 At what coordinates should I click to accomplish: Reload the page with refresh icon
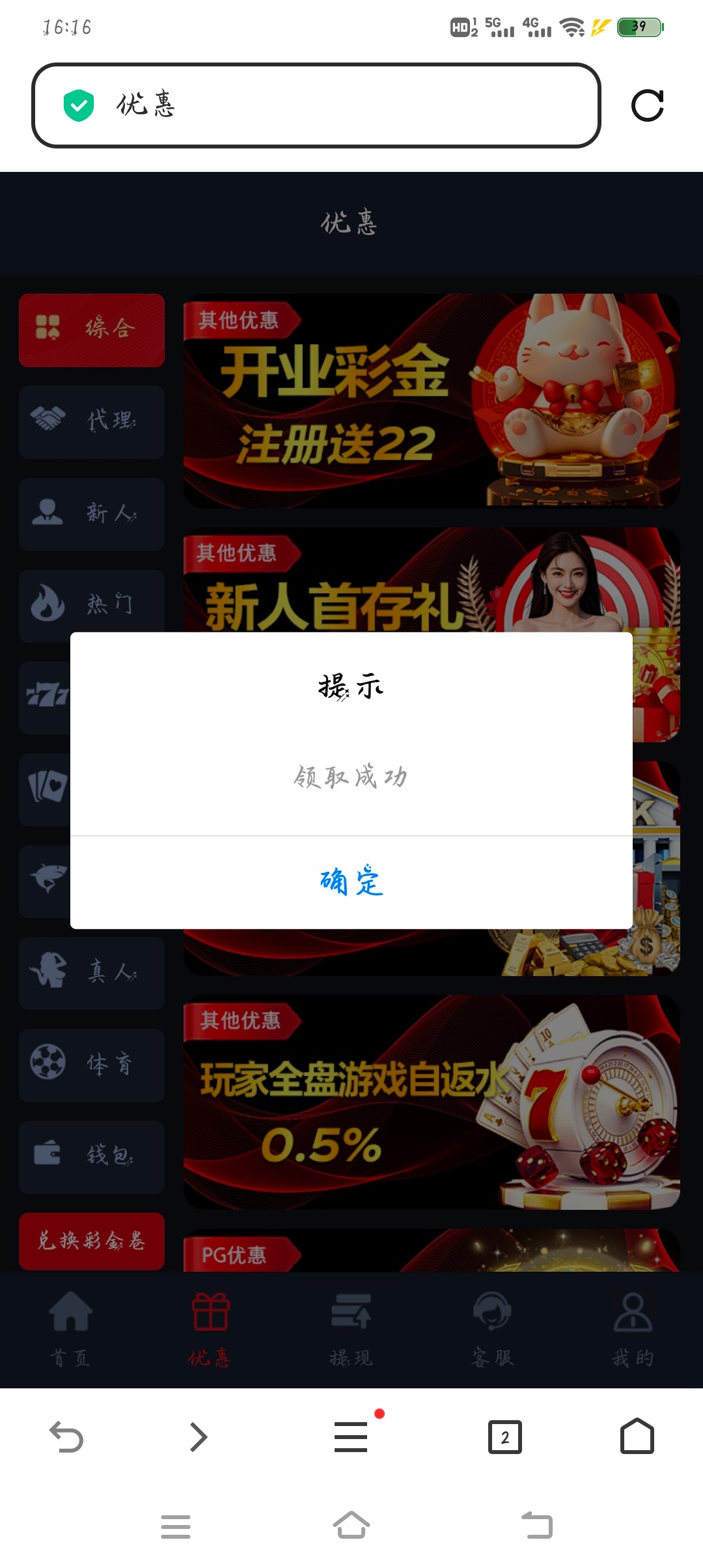pos(647,105)
